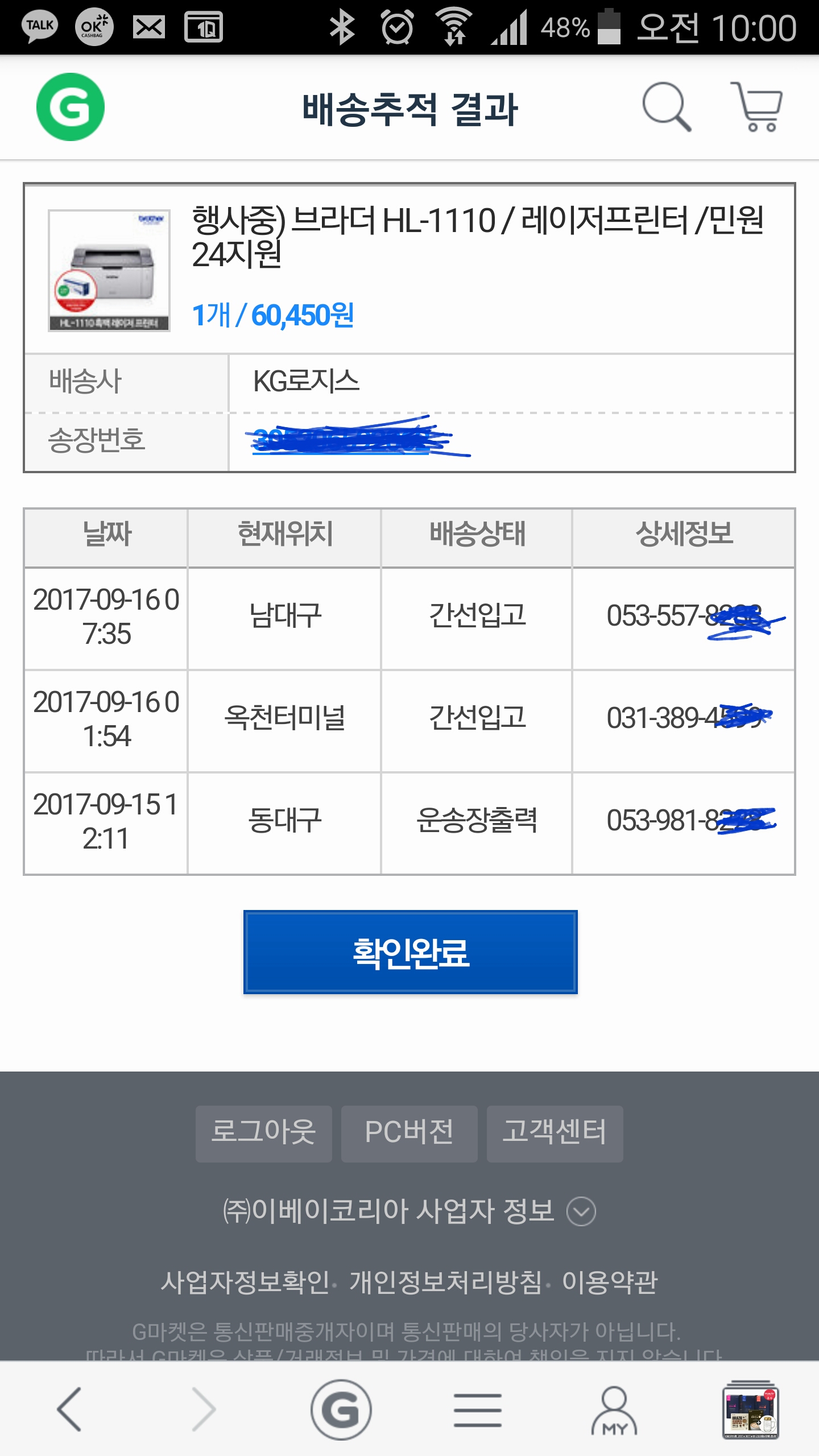Open 이용약관 link
Image resolution: width=819 pixels, height=1456 pixels.
coord(610,1282)
